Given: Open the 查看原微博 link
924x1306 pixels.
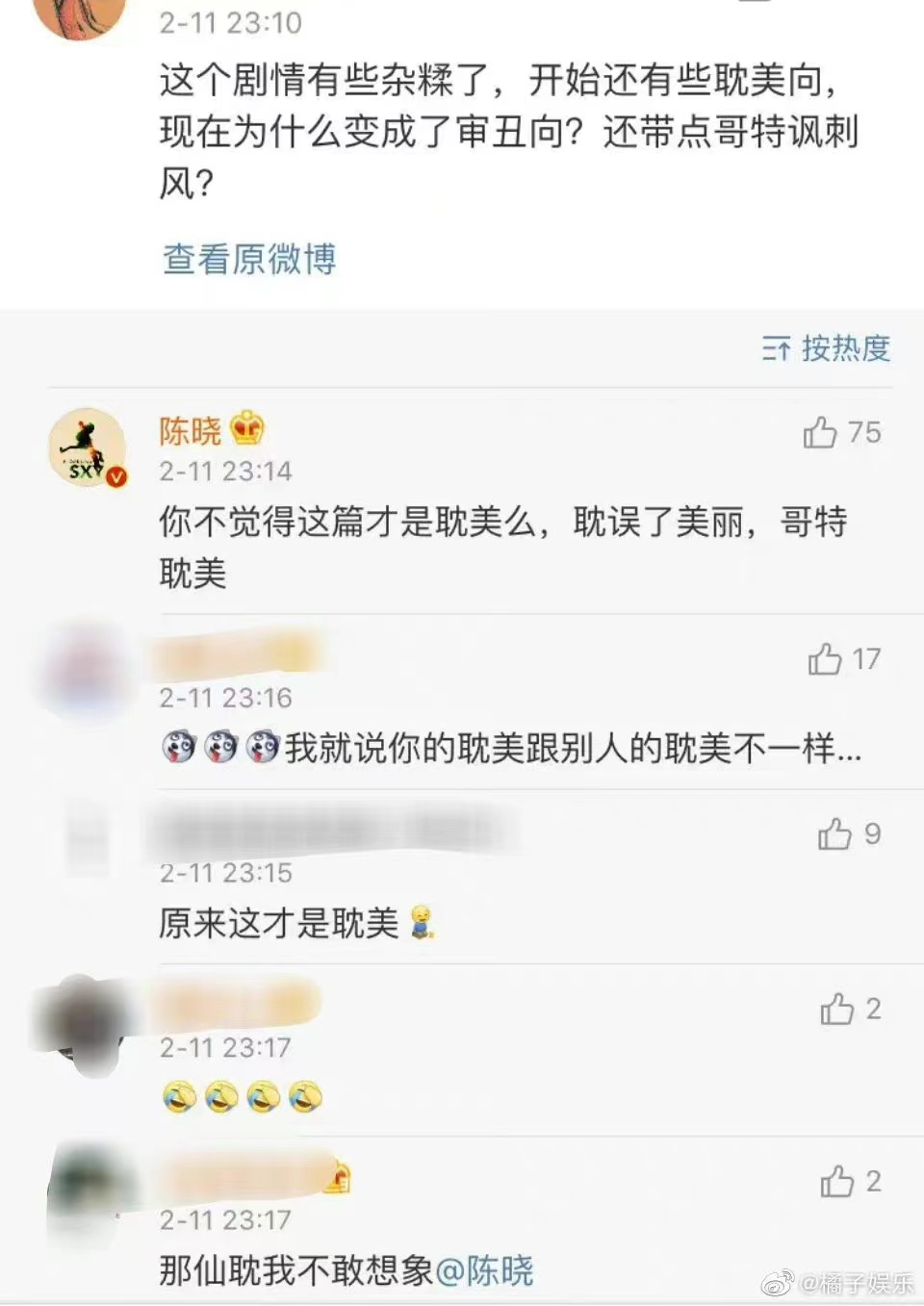Looking at the screenshot, I should [x=249, y=259].
